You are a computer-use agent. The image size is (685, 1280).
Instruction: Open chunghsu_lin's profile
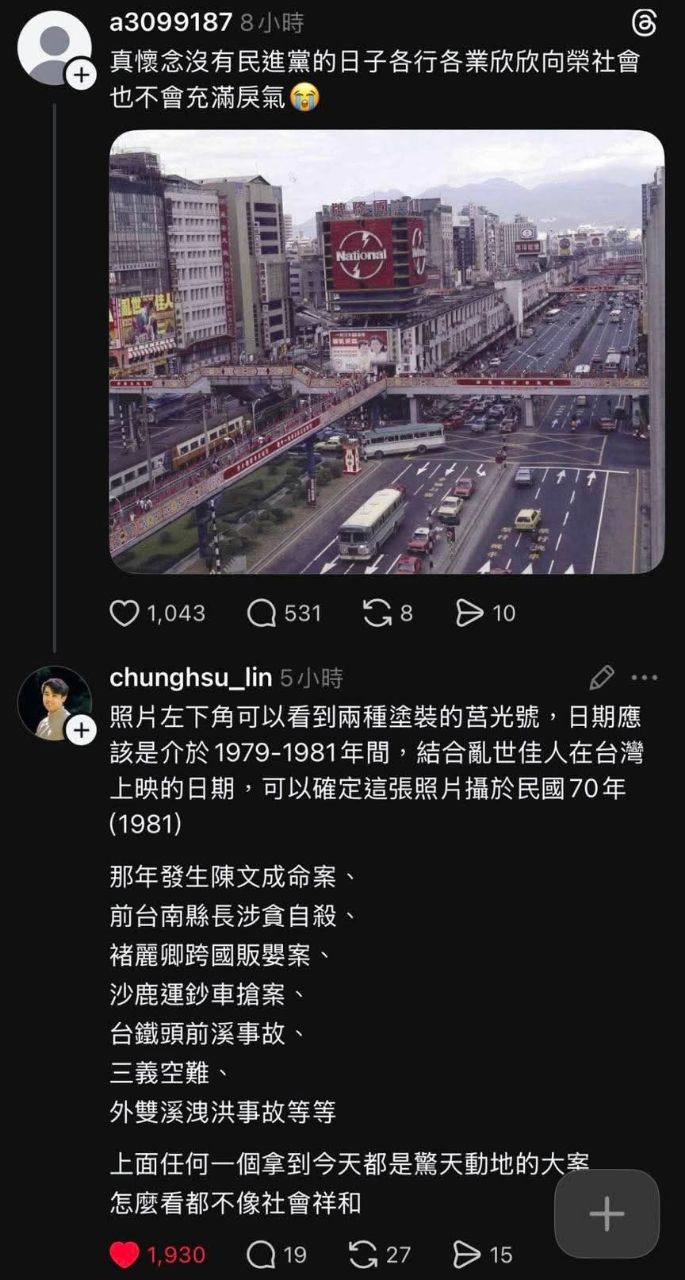click(x=190, y=678)
